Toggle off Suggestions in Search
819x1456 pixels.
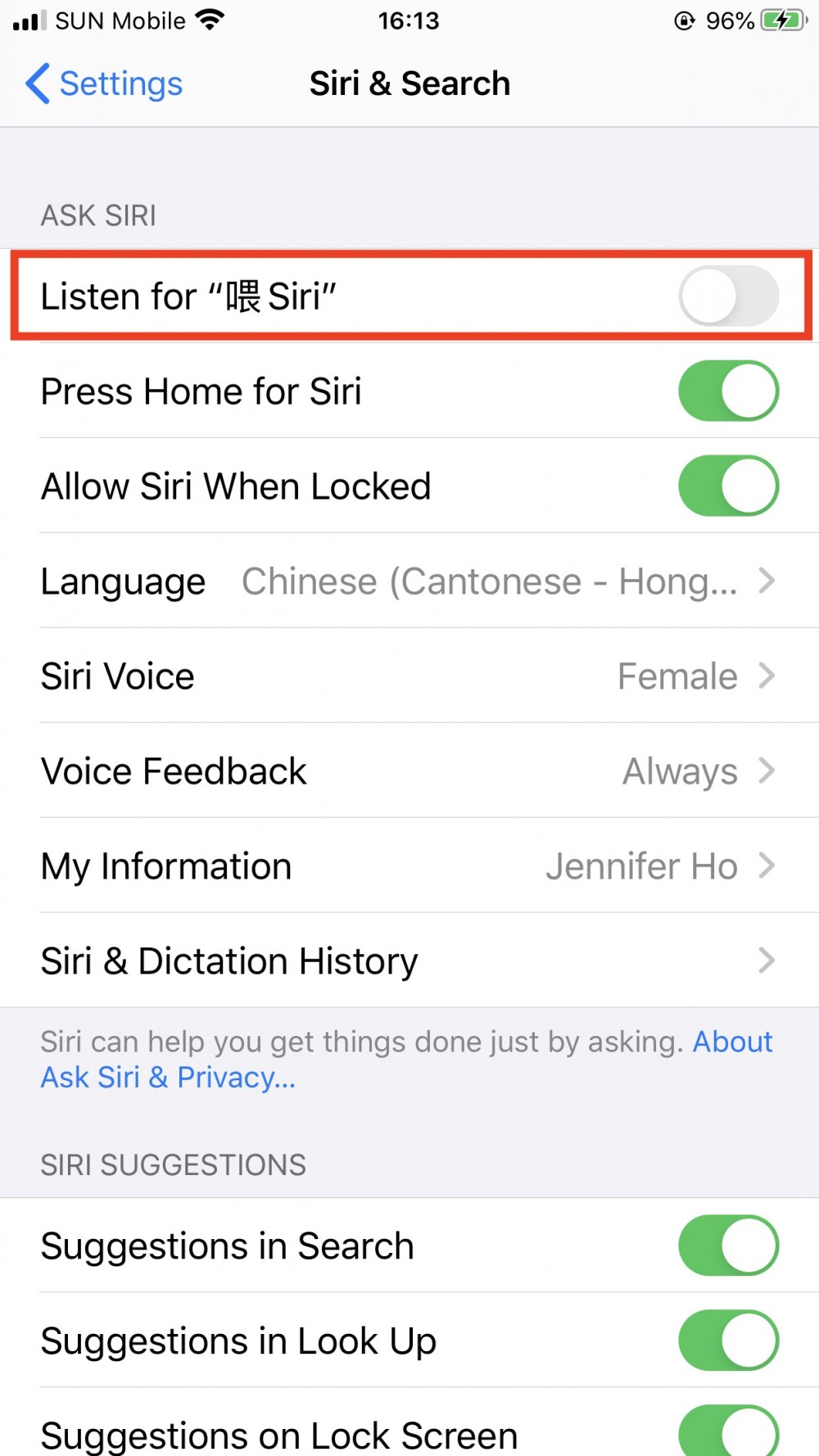pos(727,1246)
